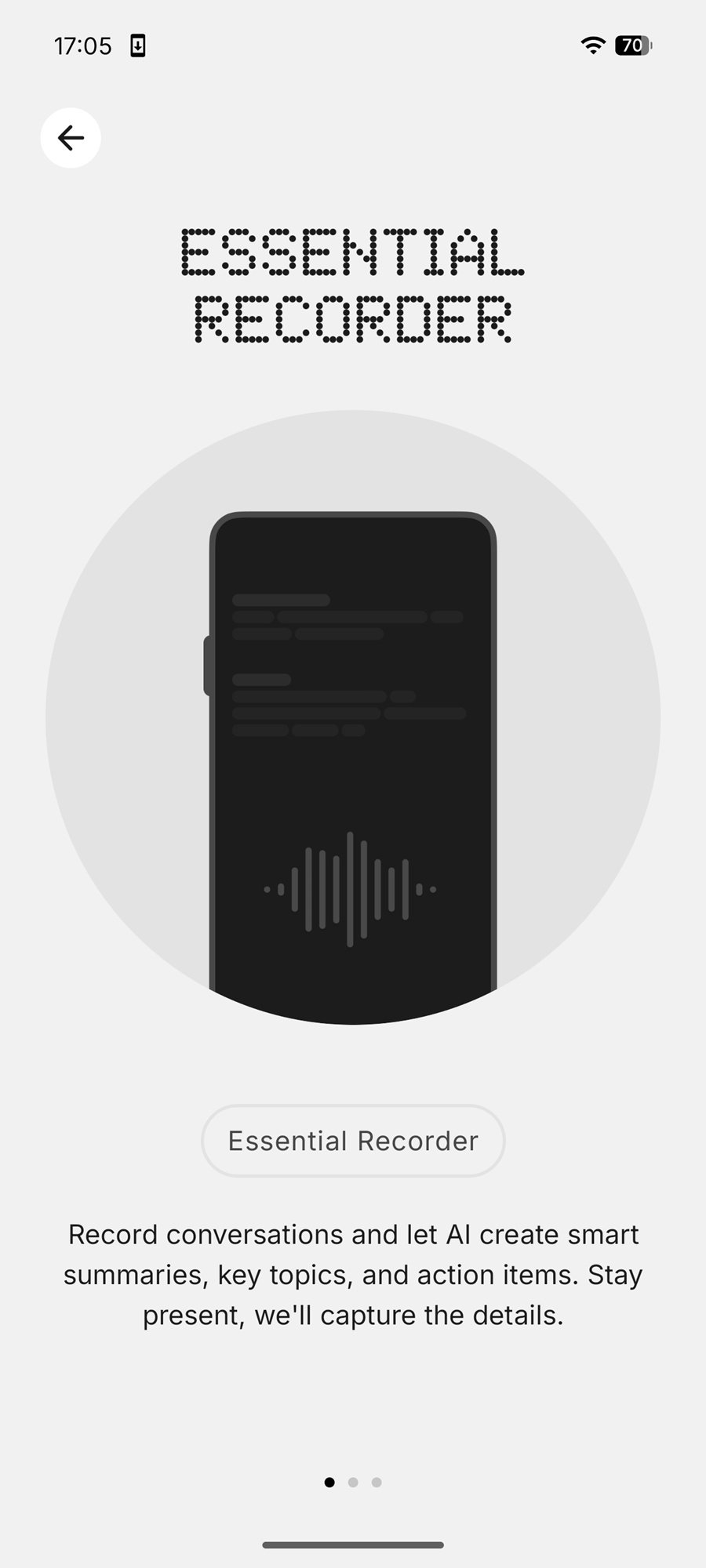Jump to the third page indicator dot
Screen dimensions: 706x1568
pos(377,1482)
